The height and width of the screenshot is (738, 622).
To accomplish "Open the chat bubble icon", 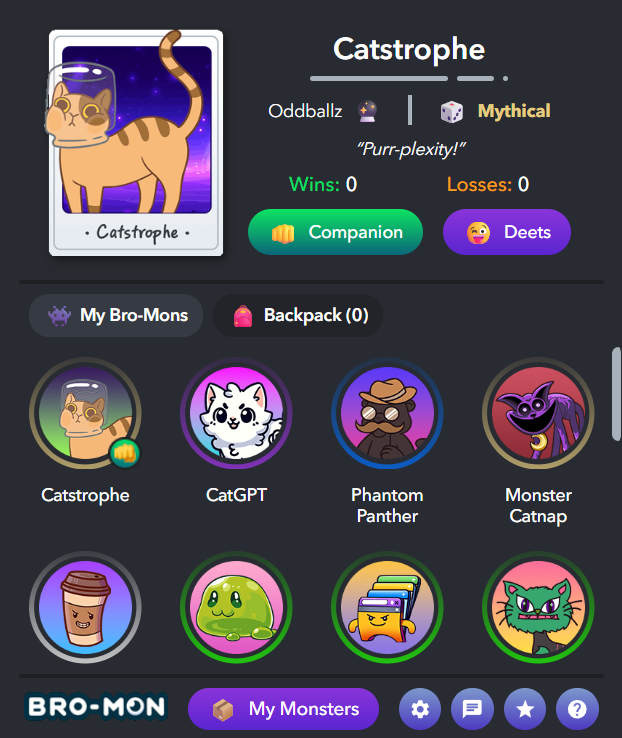I will coord(472,709).
